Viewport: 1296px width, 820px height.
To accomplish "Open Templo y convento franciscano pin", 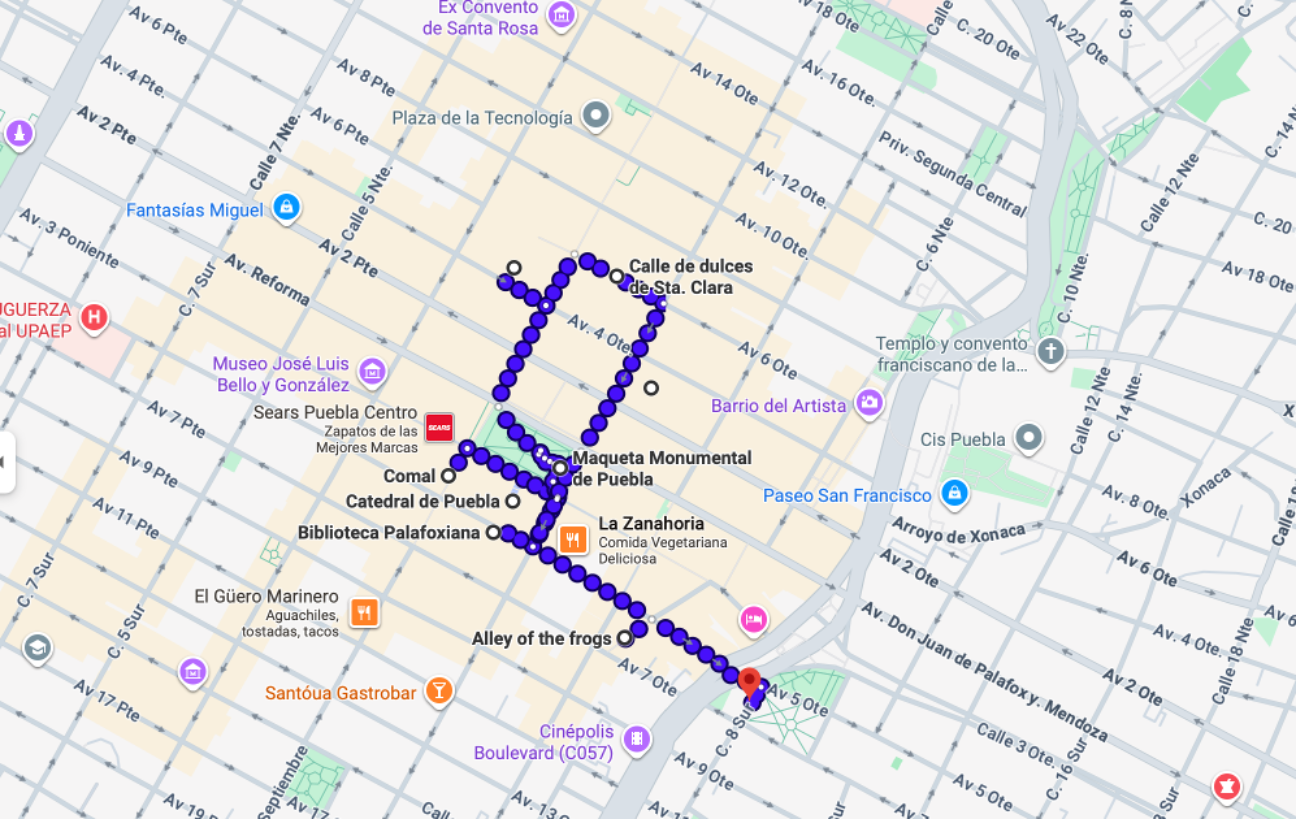I will [1050, 351].
